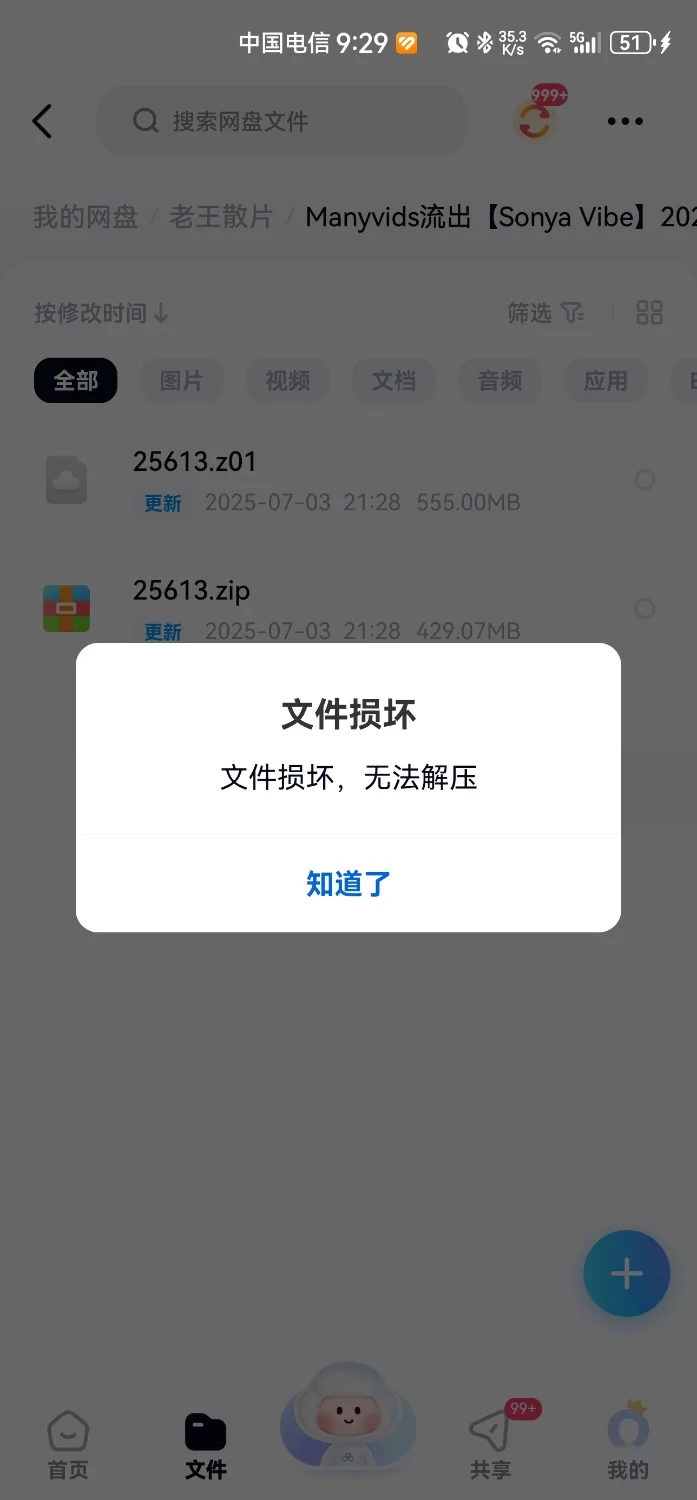The image size is (697, 1500).
Task: Open the 搜索网盘文件 search box
Action: click(x=283, y=121)
